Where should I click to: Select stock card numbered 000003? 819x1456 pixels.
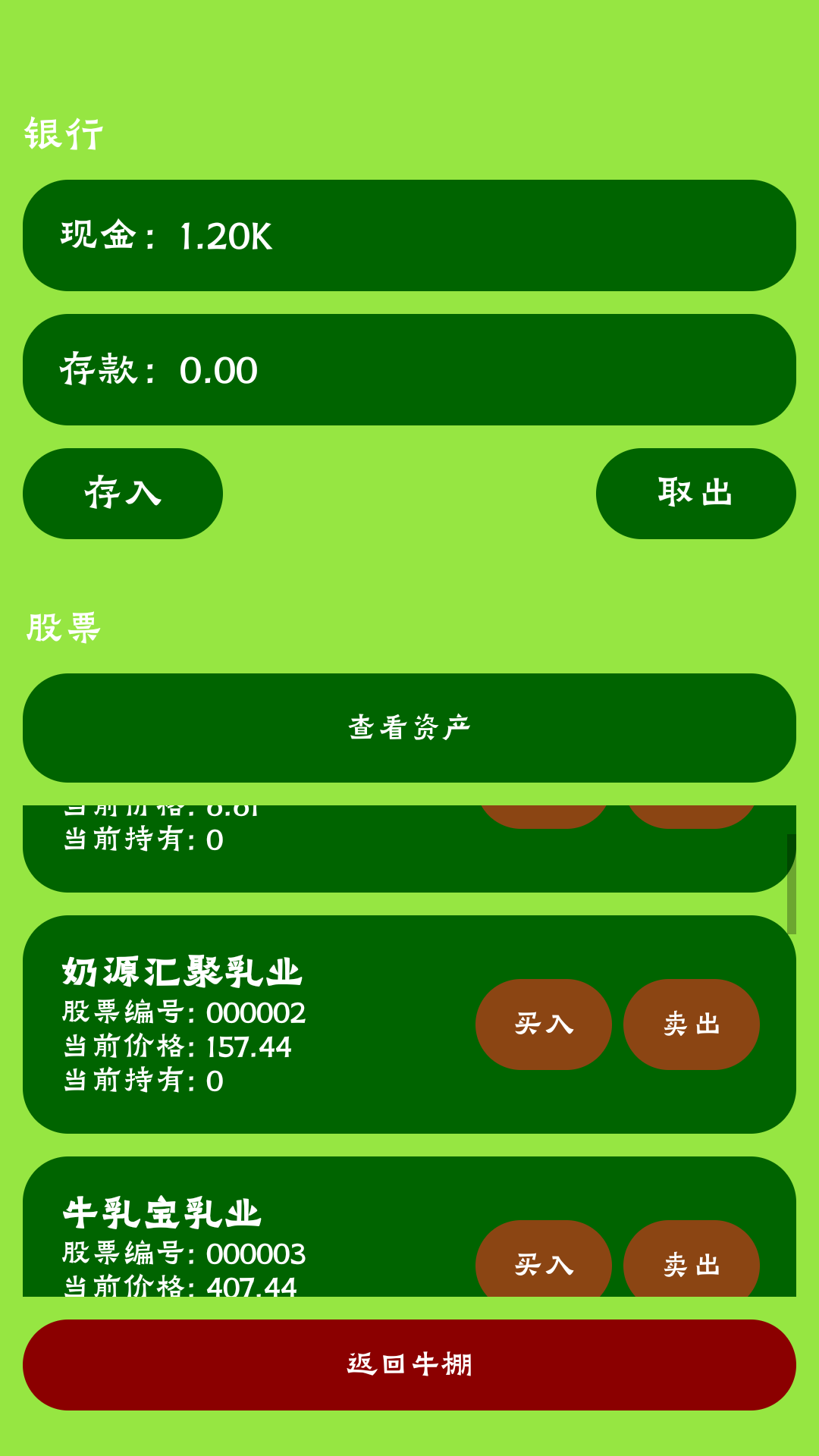coord(258,1254)
